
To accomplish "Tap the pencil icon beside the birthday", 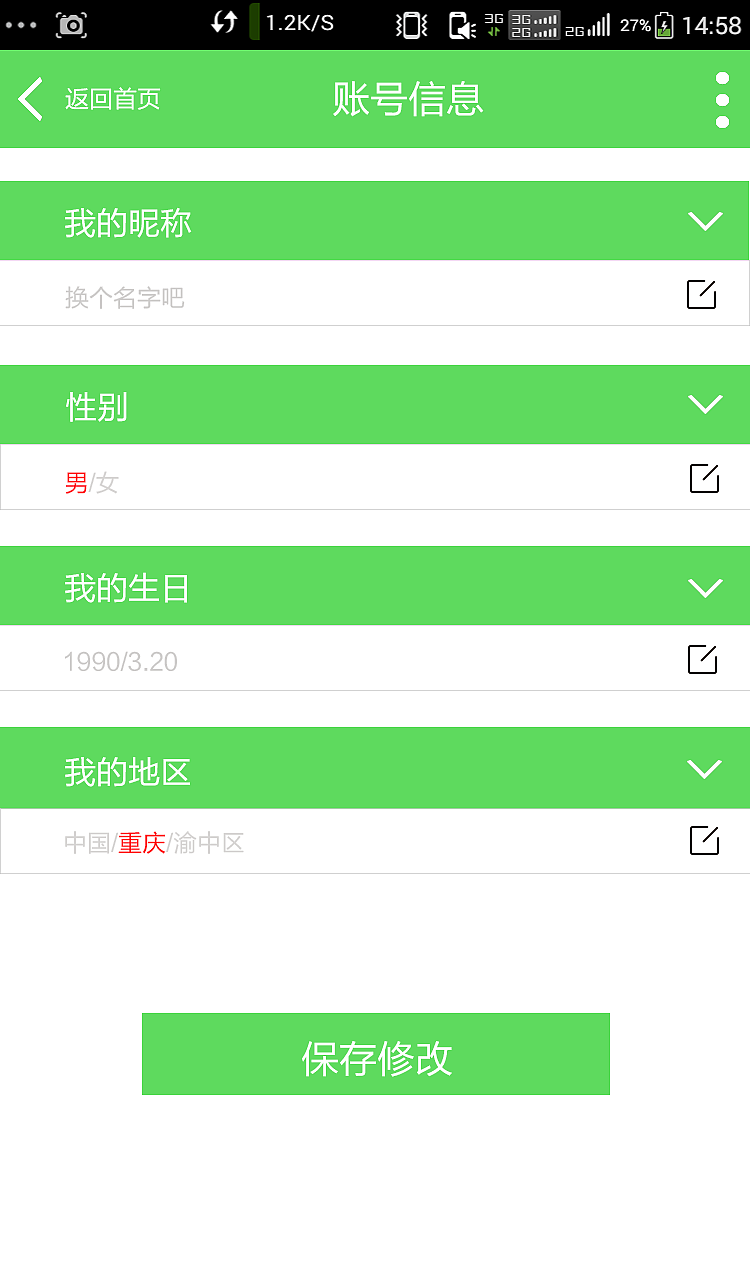I will [703, 659].
